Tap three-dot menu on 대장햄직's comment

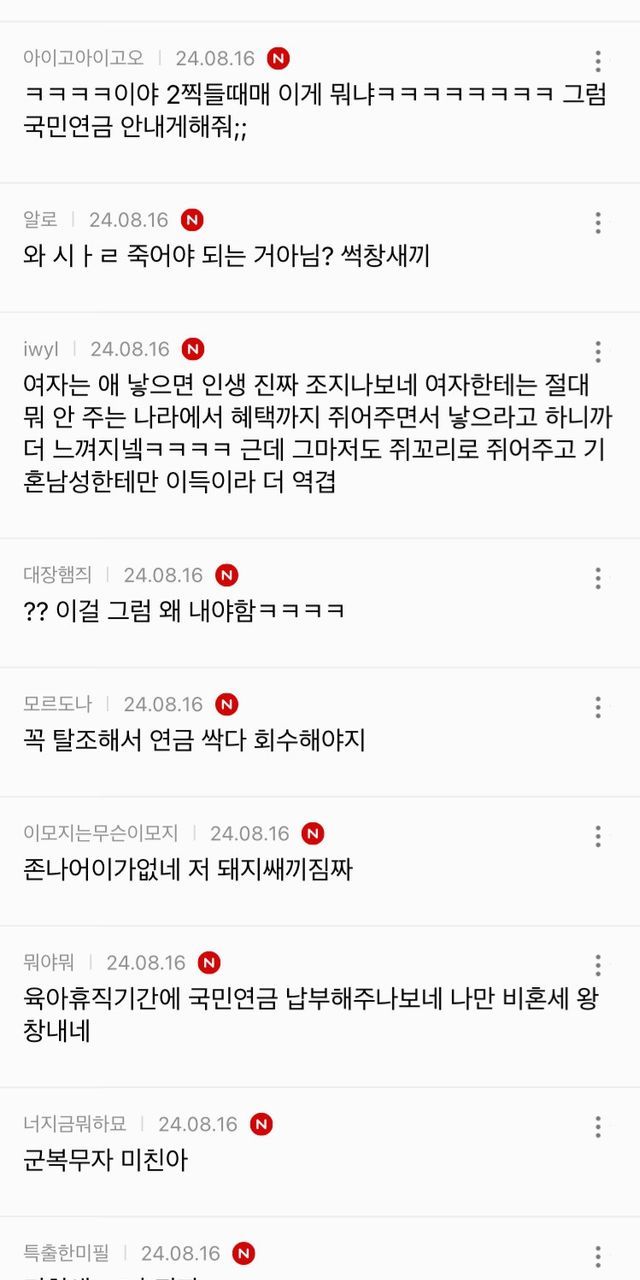pyautogui.click(x=598, y=577)
